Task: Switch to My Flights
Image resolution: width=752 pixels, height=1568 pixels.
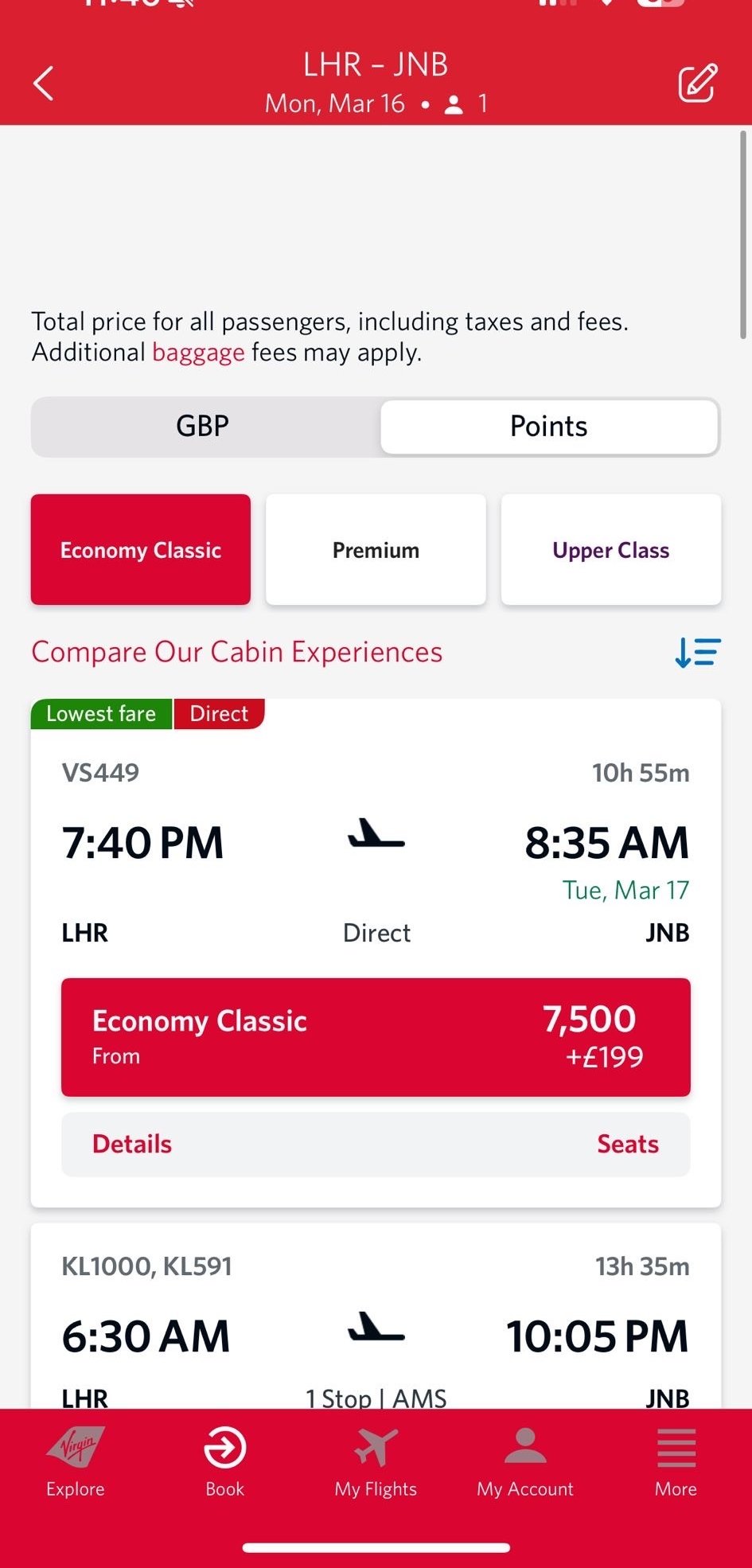Action: 376,1462
